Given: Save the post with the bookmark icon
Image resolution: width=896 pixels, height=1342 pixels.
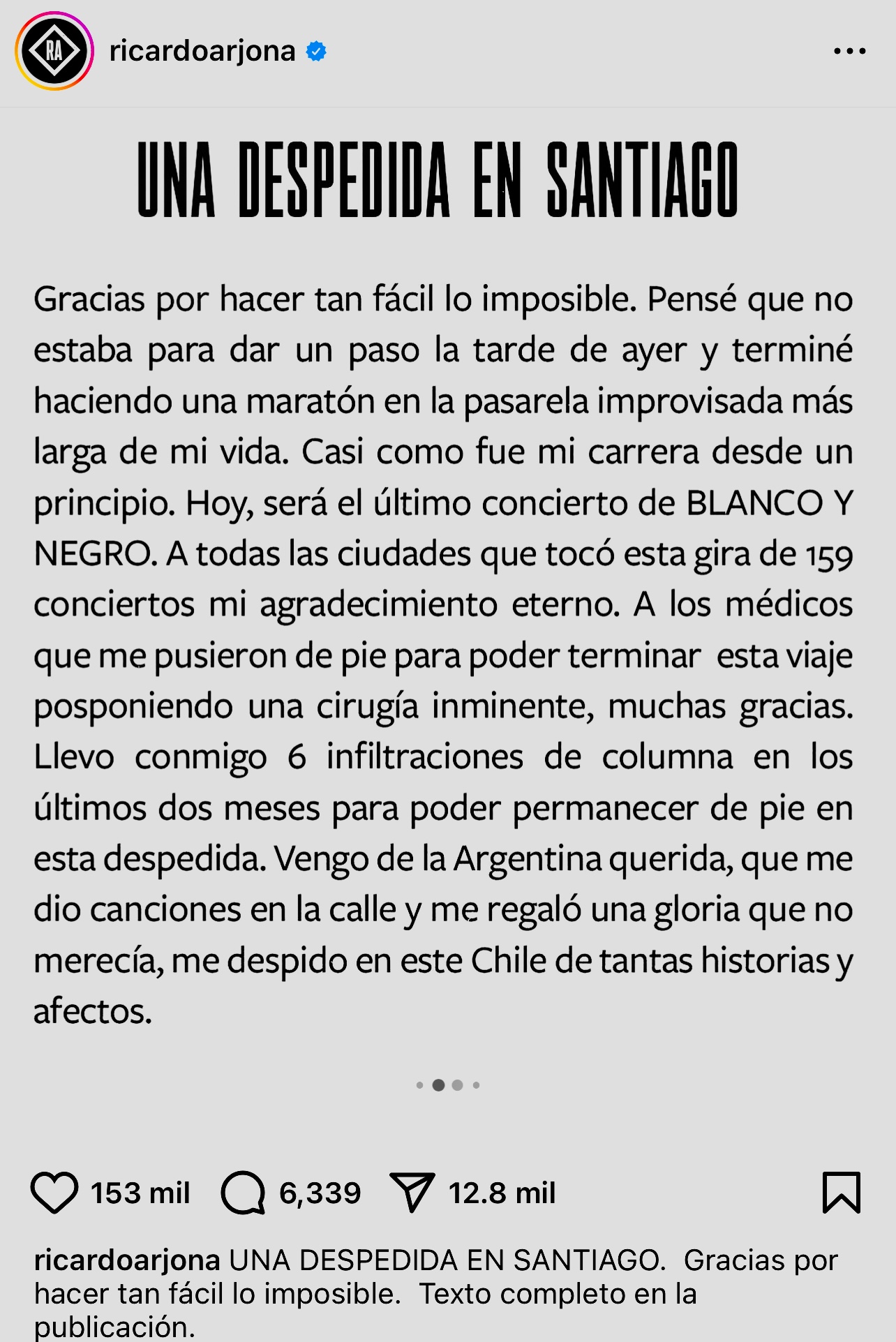Looking at the screenshot, I should click(842, 1193).
